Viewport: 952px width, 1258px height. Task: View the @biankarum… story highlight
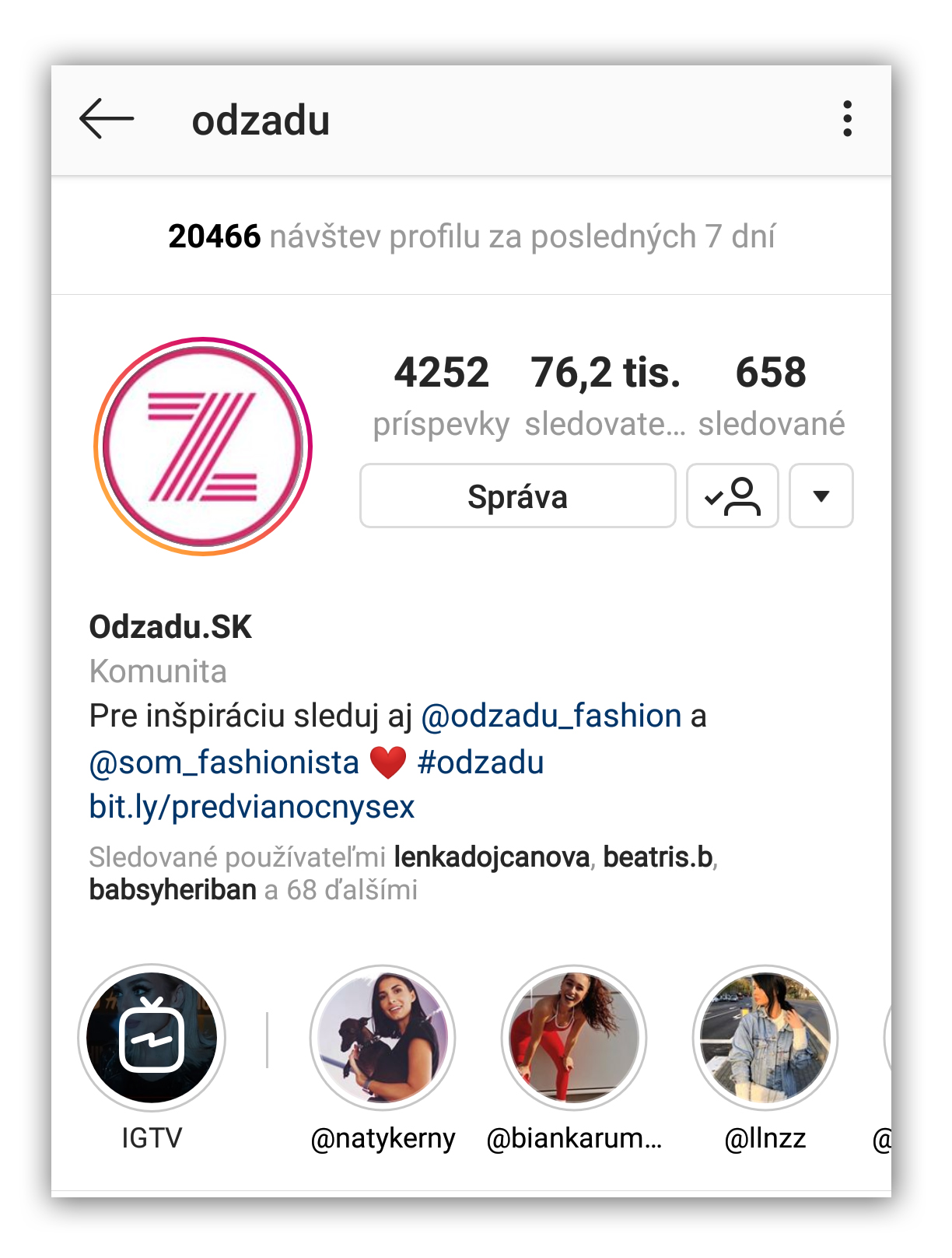point(574,1038)
